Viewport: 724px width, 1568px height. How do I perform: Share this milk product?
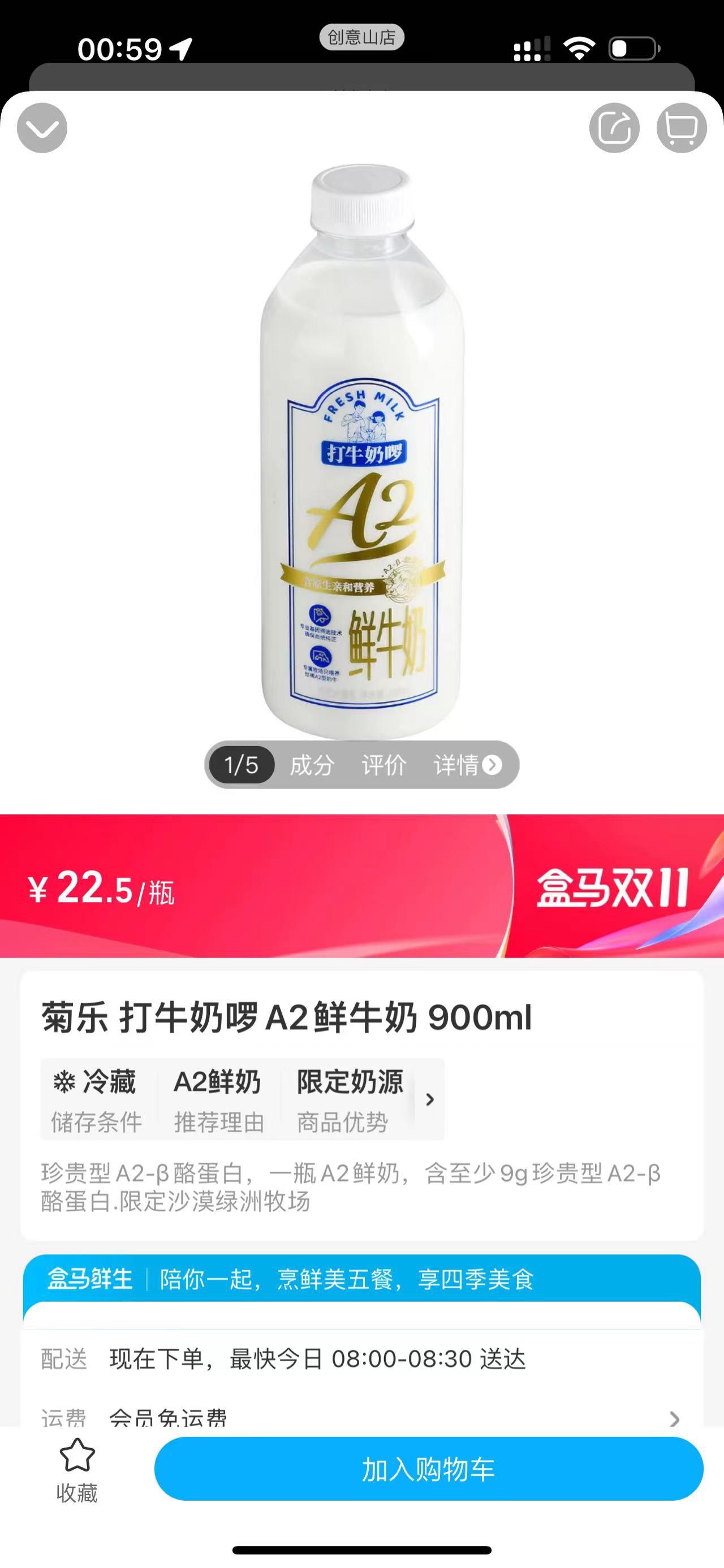coord(614,128)
